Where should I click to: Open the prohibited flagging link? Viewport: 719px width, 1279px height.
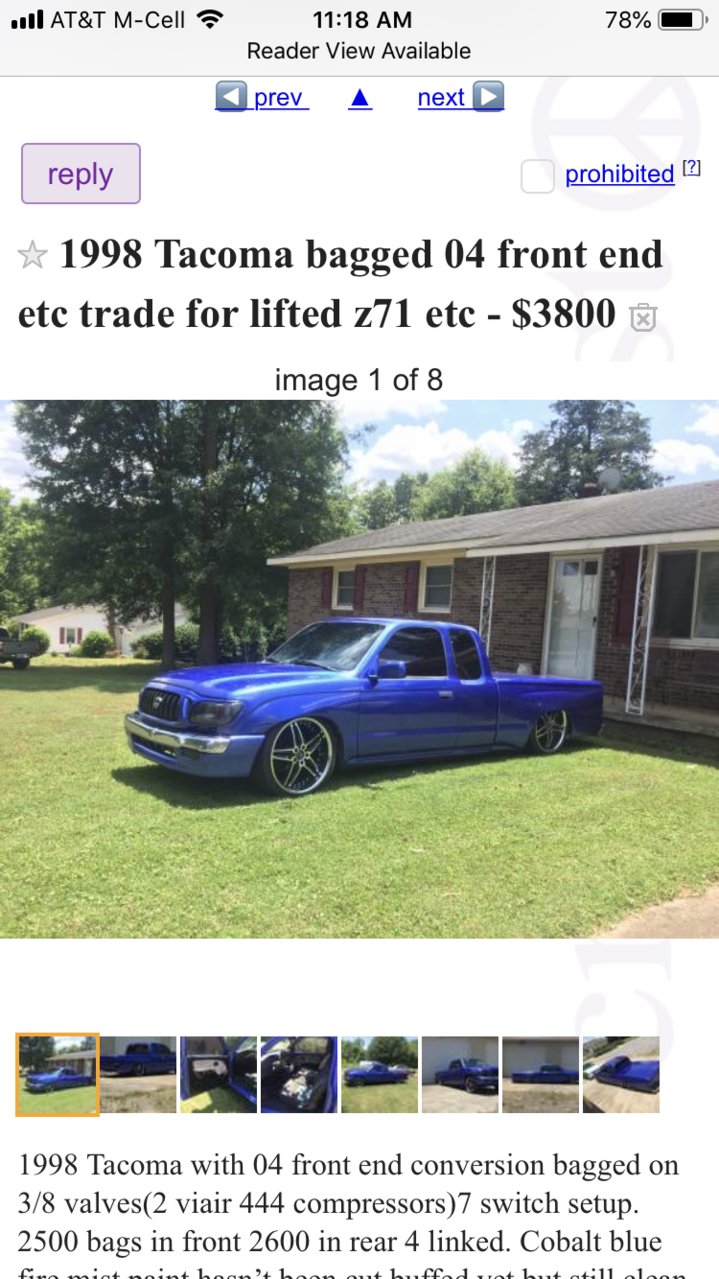click(619, 174)
